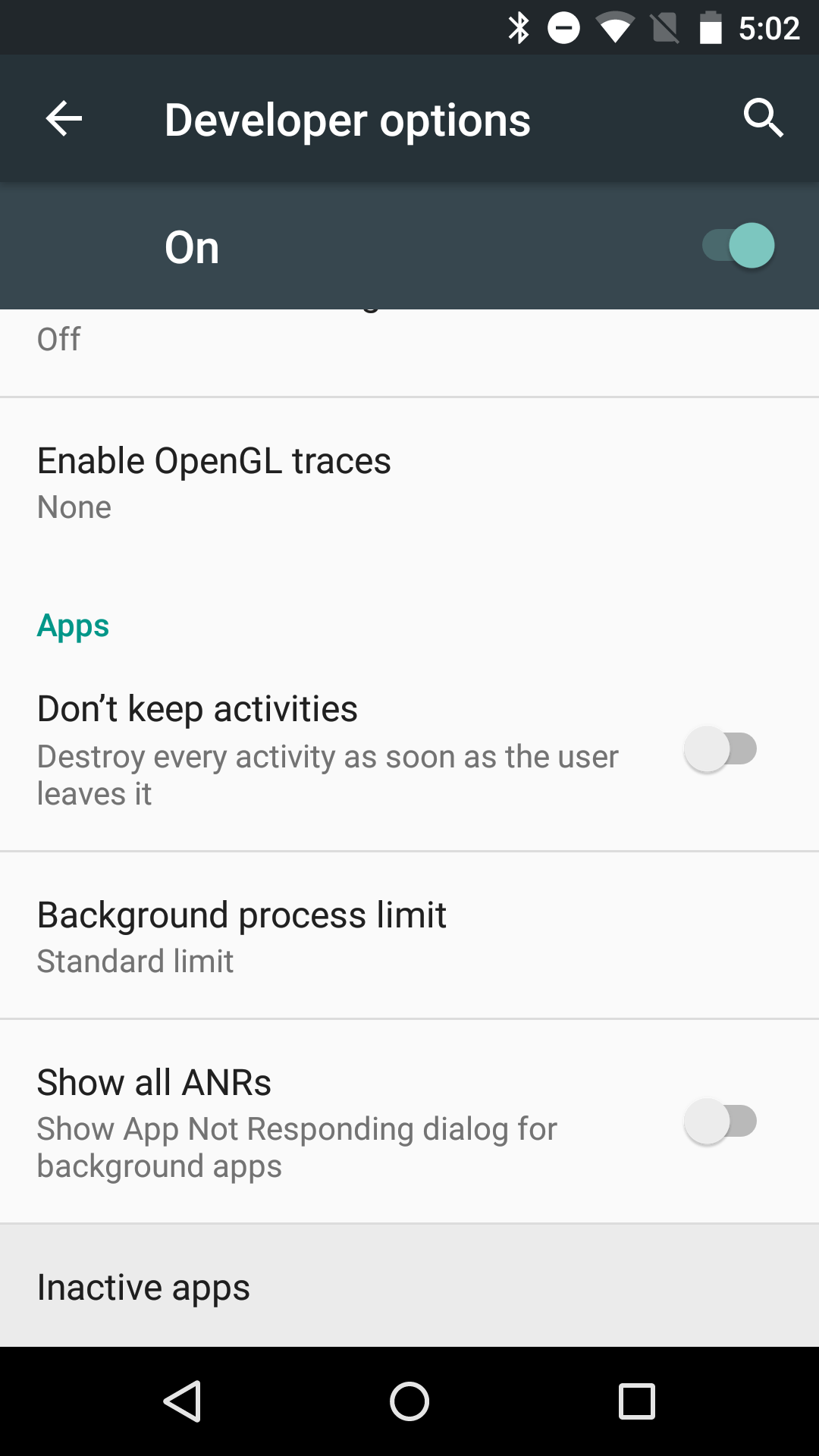Tap the clock showing 5:02

coord(767,27)
